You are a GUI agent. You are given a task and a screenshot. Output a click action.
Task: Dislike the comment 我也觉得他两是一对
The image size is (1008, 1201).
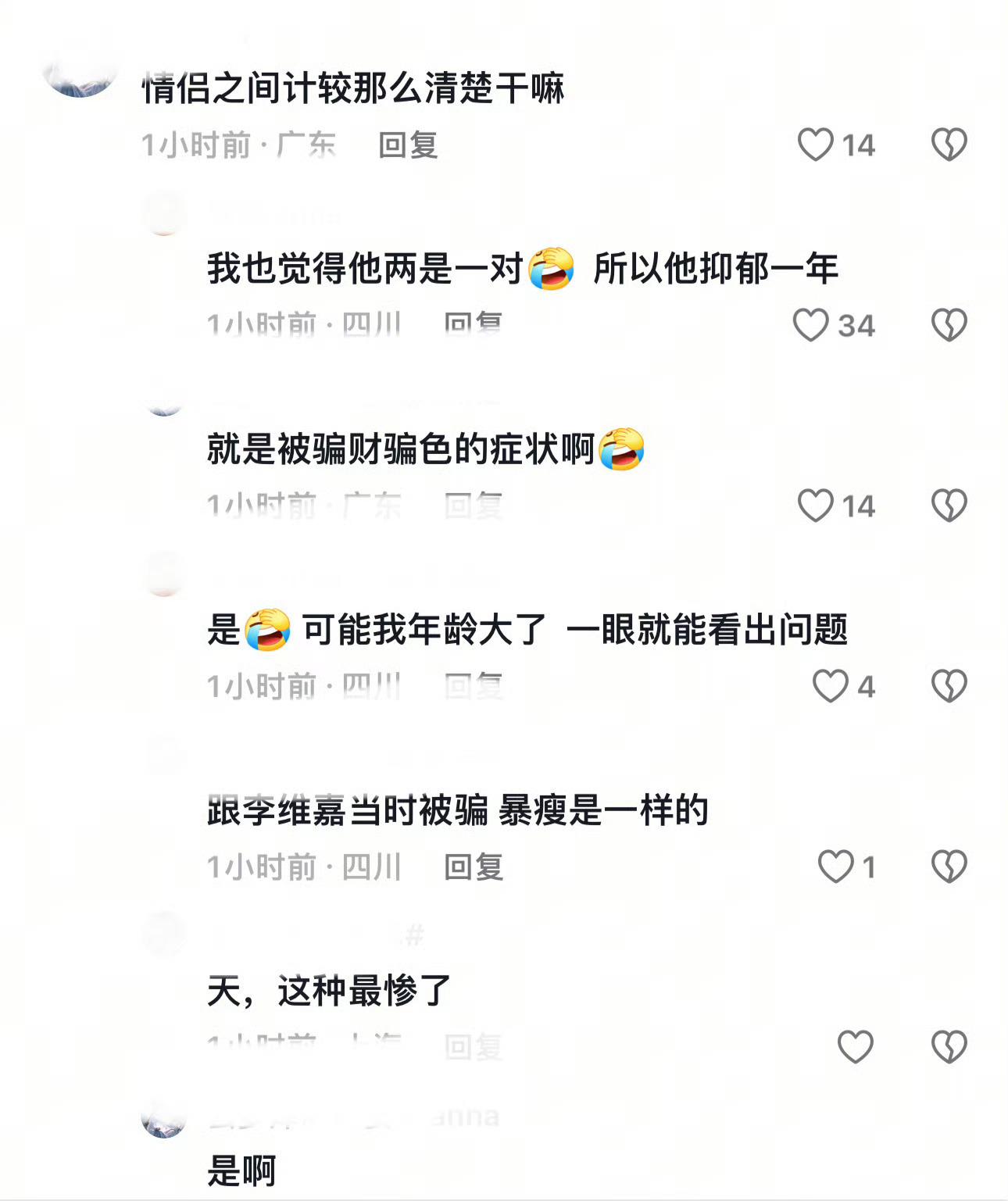click(949, 325)
